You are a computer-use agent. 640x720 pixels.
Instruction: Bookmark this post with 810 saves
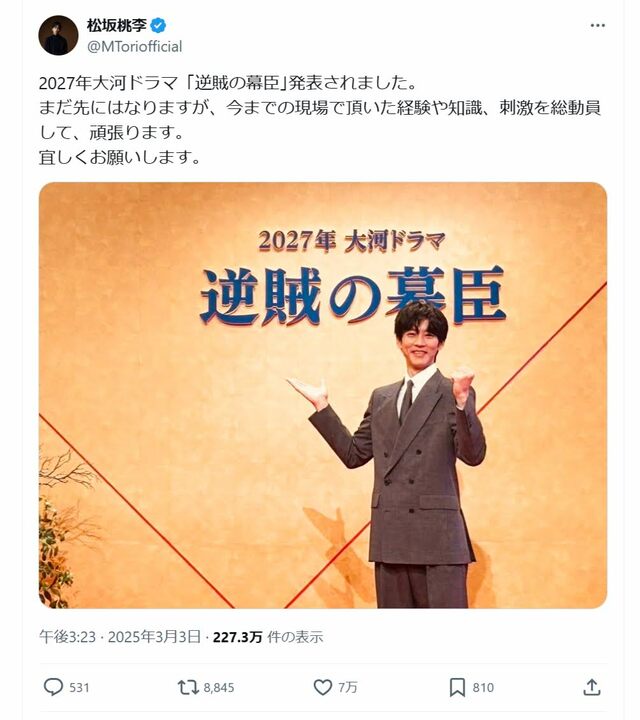click(457, 687)
